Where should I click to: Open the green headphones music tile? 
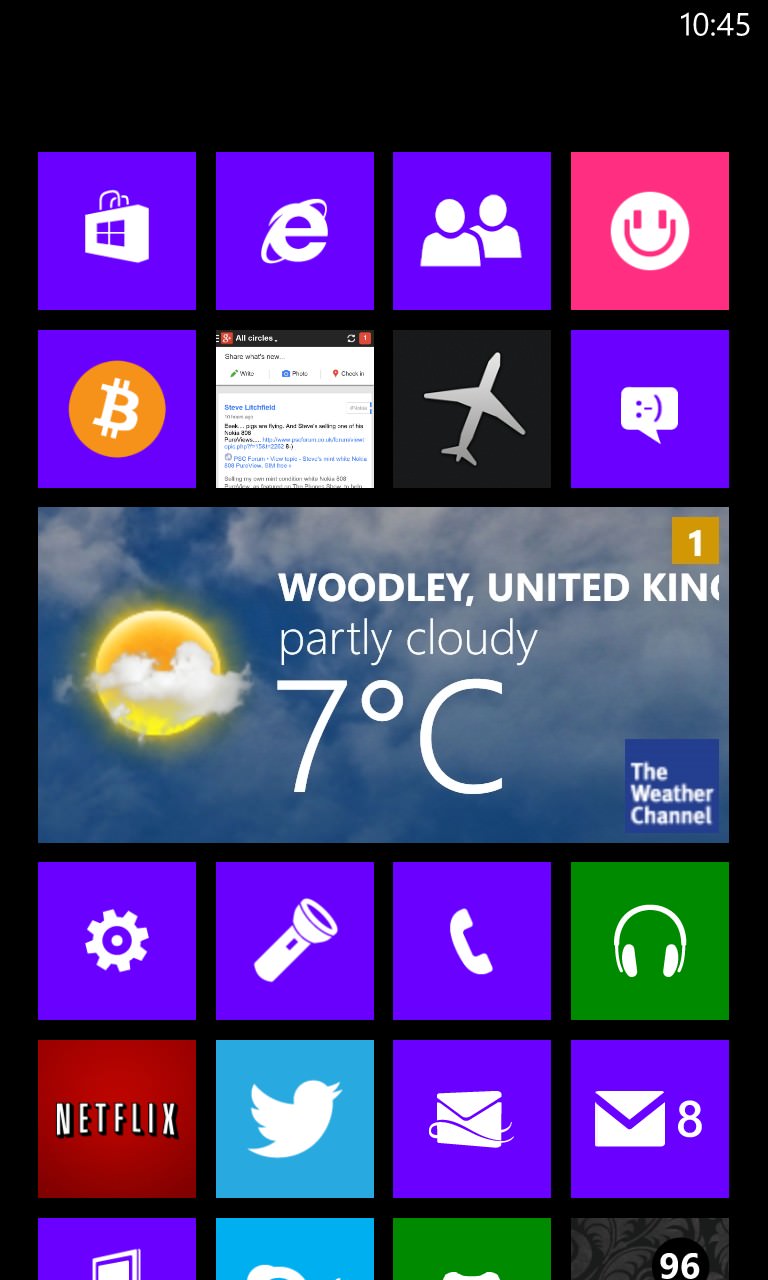click(x=650, y=941)
